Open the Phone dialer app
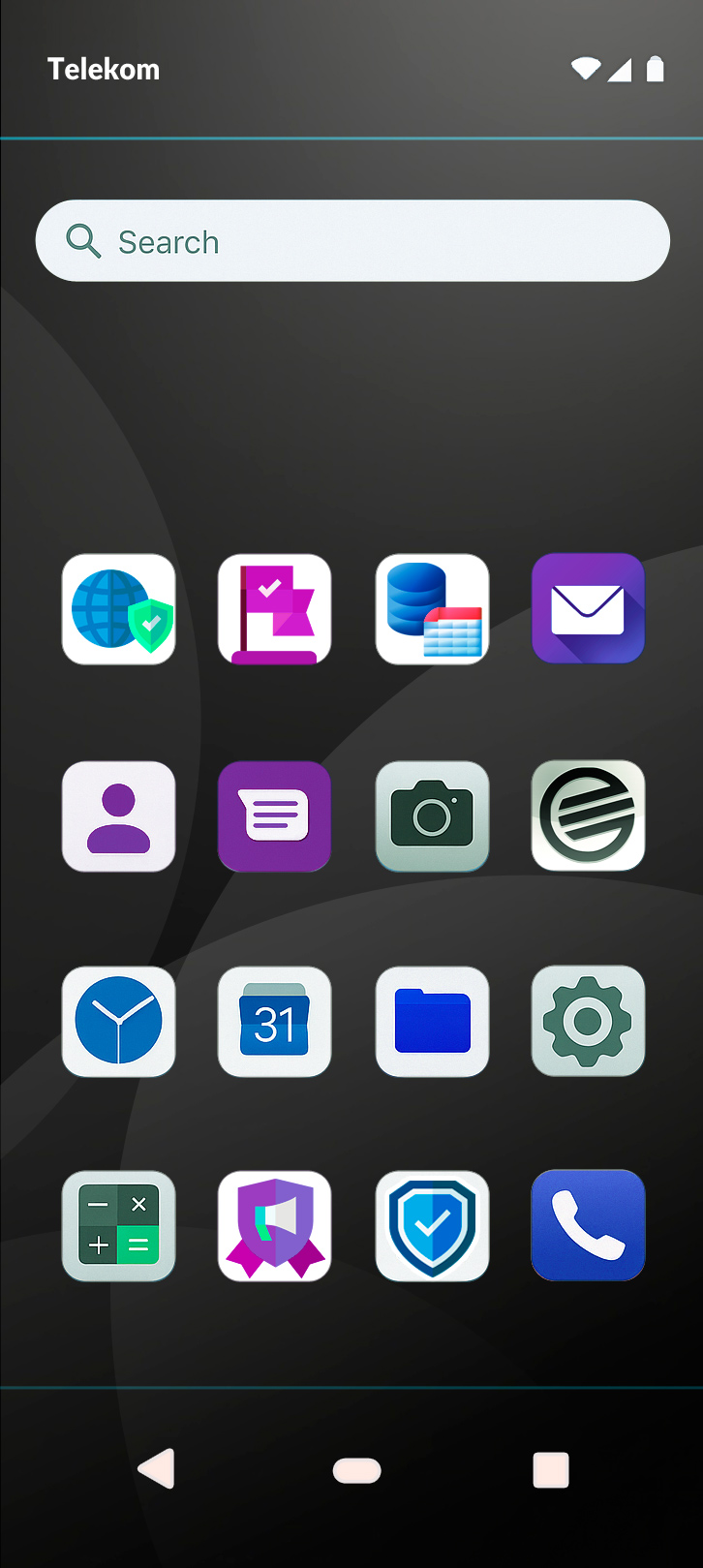The width and height of the screenshot is (703, 1568). pyautogui.click(x=588, y=1226)
